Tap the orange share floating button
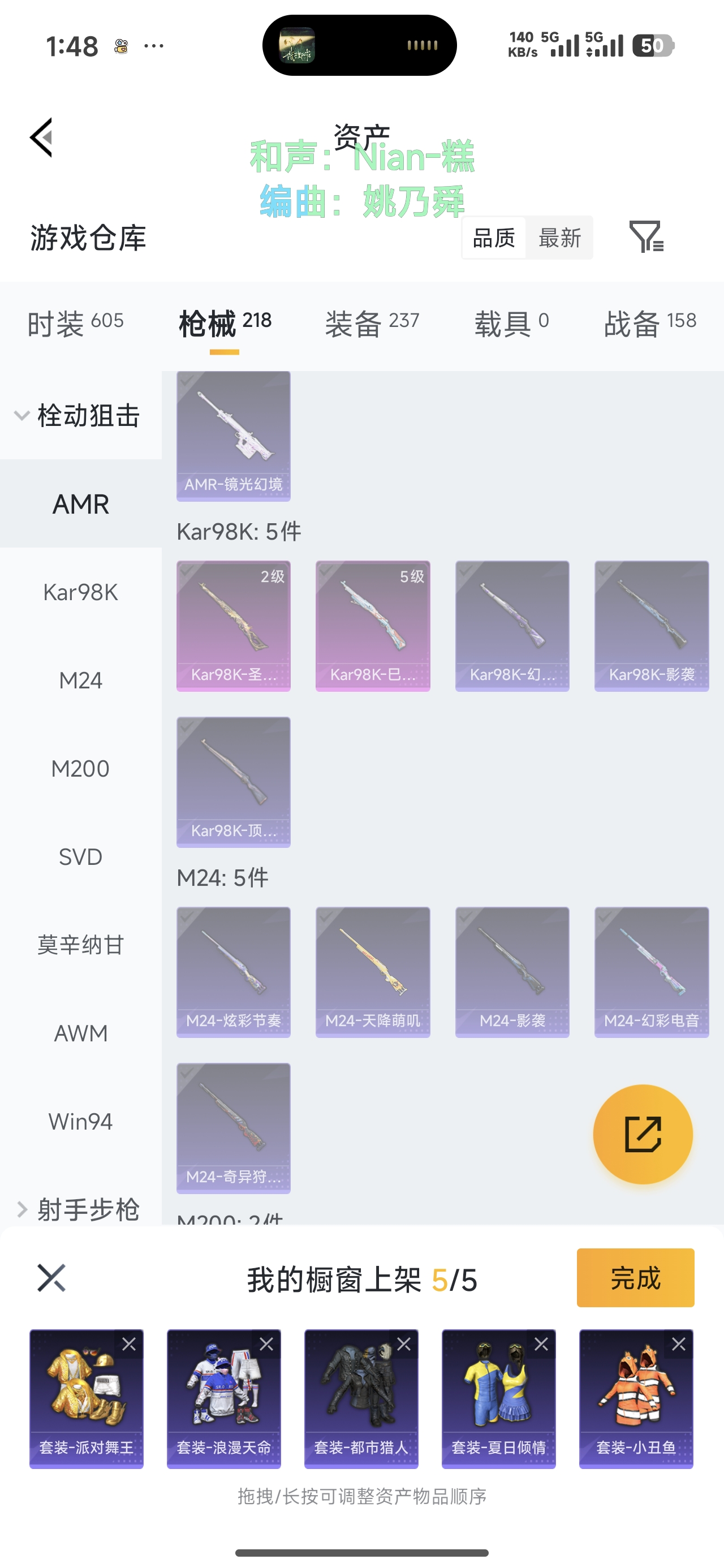The width and height of the screenshot is (724, 1568). [x=643, y=1134]
